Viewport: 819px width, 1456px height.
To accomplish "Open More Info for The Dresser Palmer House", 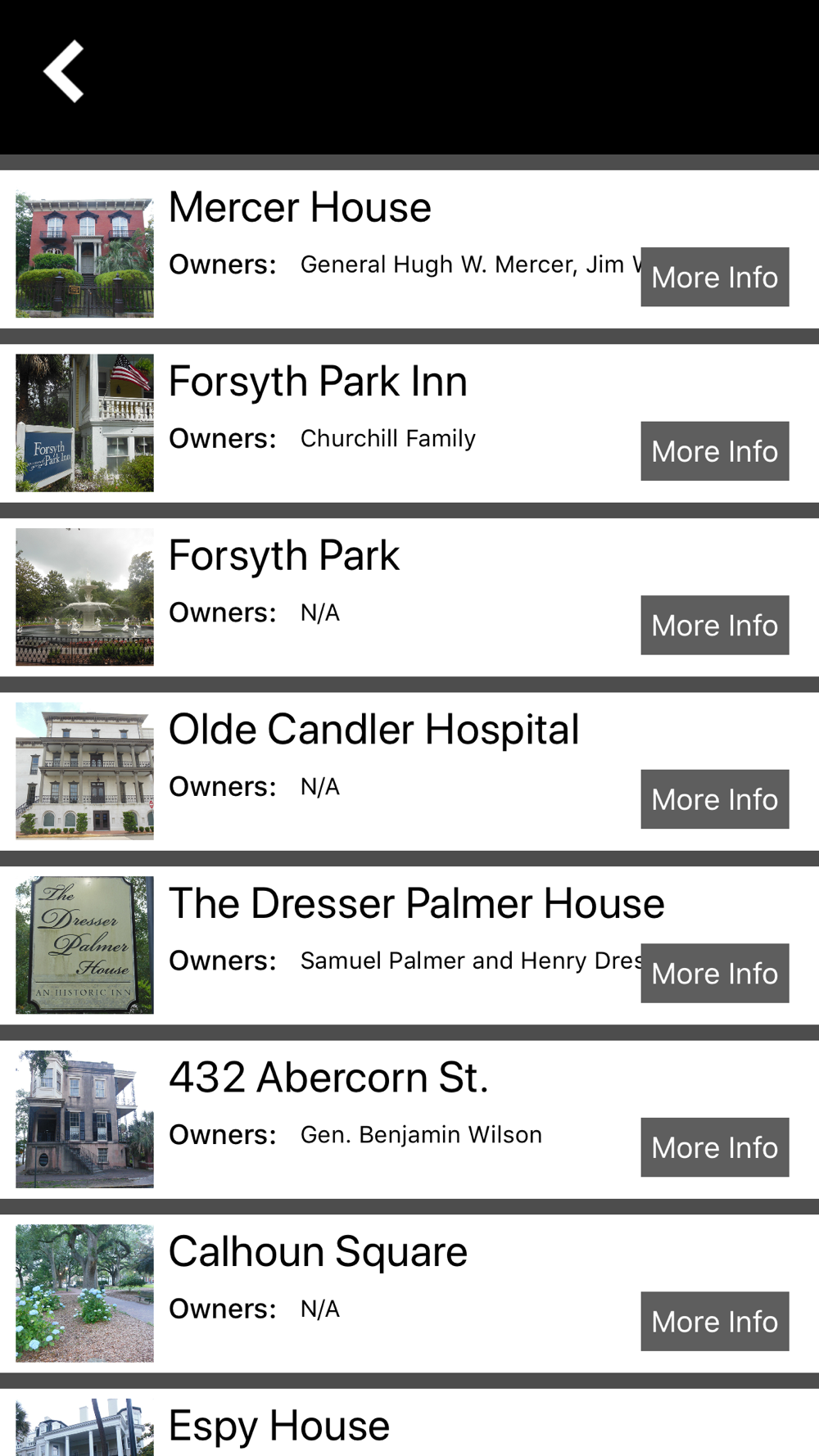I will [714, 973].
